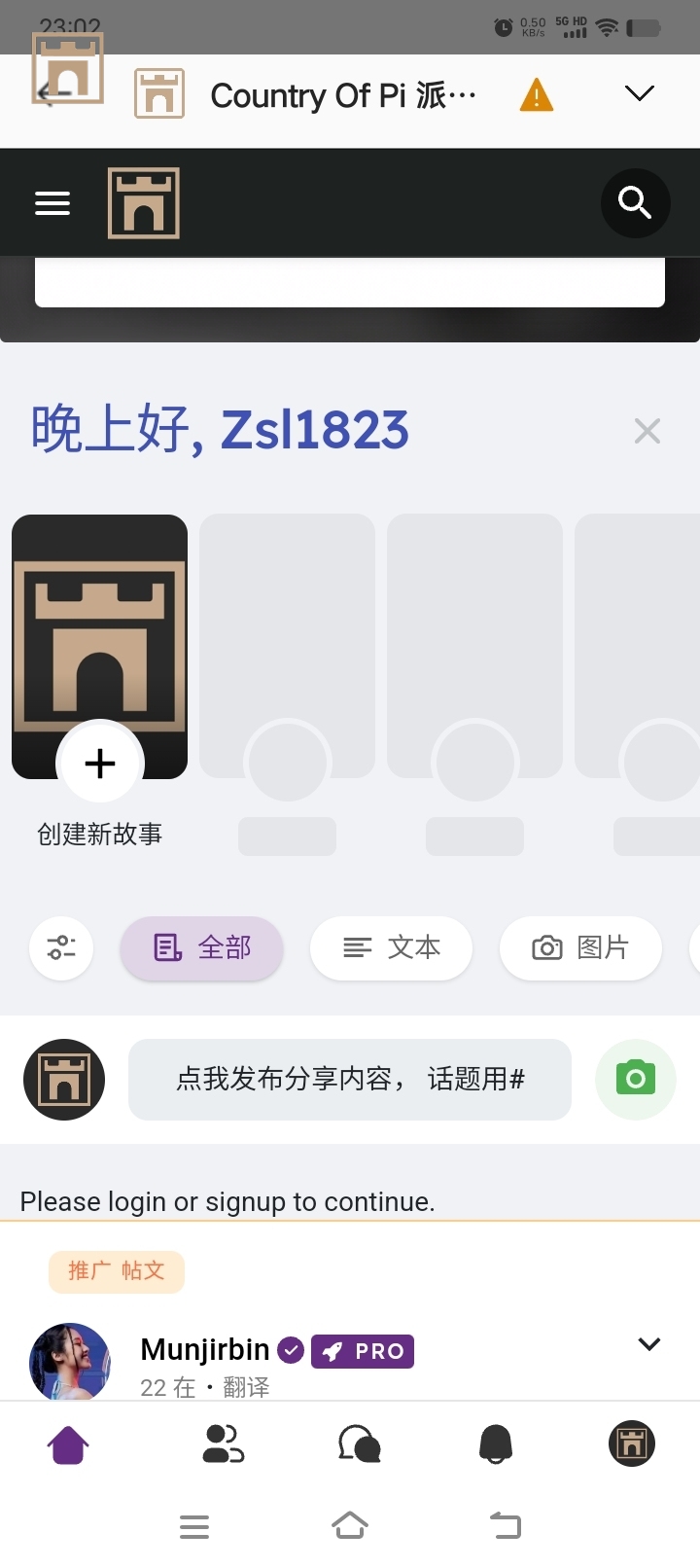The width and height of the screenshot is (700, 1568).
Task: Tap the system back navigation button
Action: click(x=506, y=1525)
